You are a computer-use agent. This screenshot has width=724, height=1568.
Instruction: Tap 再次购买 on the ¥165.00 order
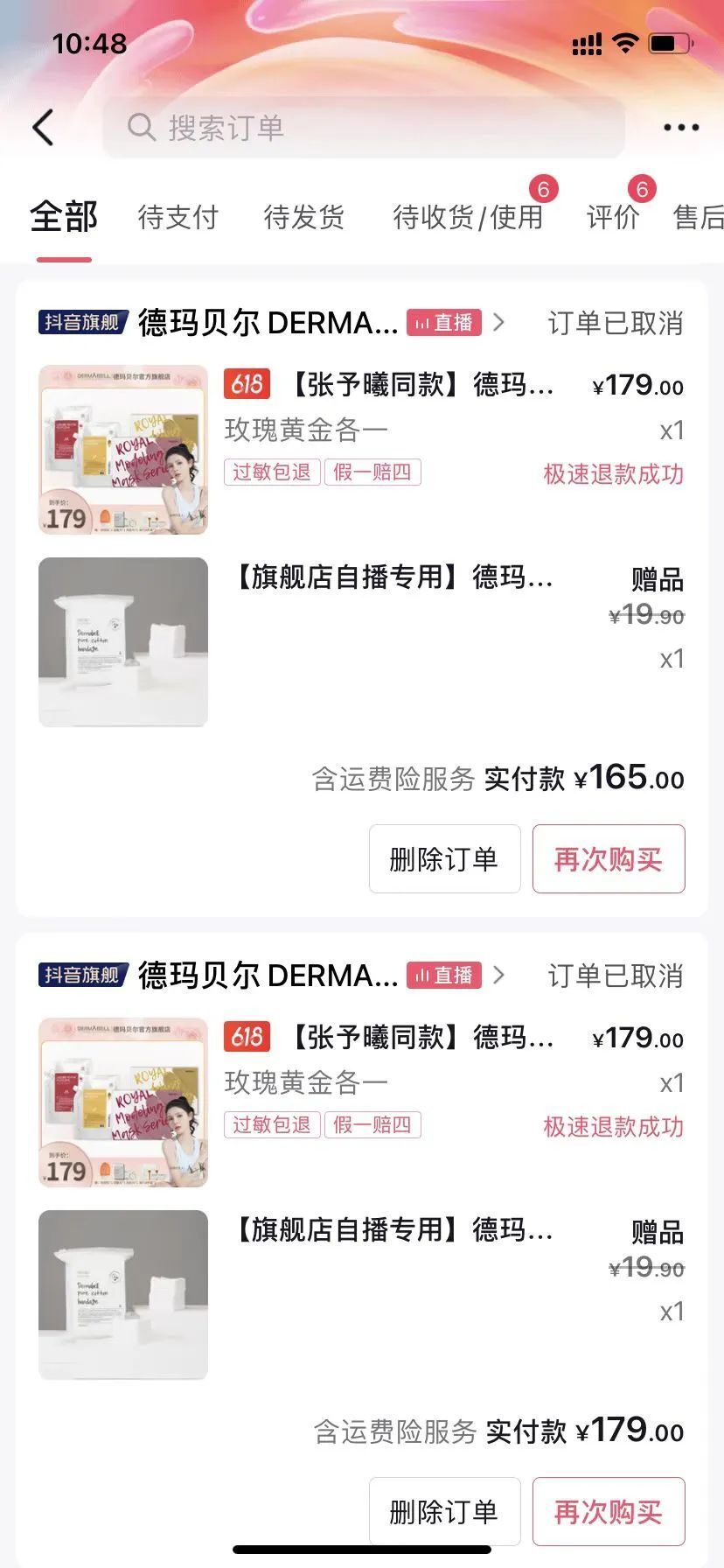pos(609,858)
